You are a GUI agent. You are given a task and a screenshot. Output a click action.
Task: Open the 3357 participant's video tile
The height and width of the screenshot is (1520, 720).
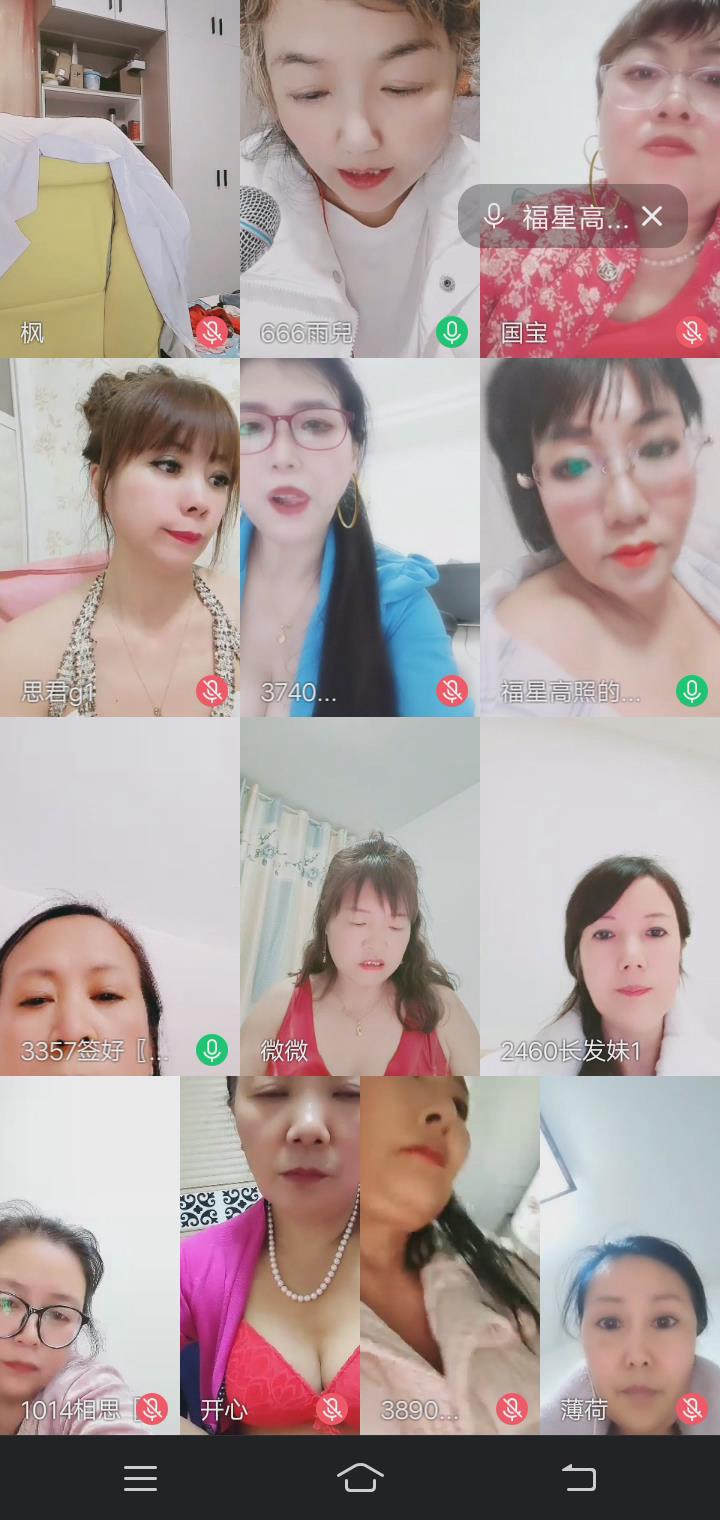(x=120, y=896)
